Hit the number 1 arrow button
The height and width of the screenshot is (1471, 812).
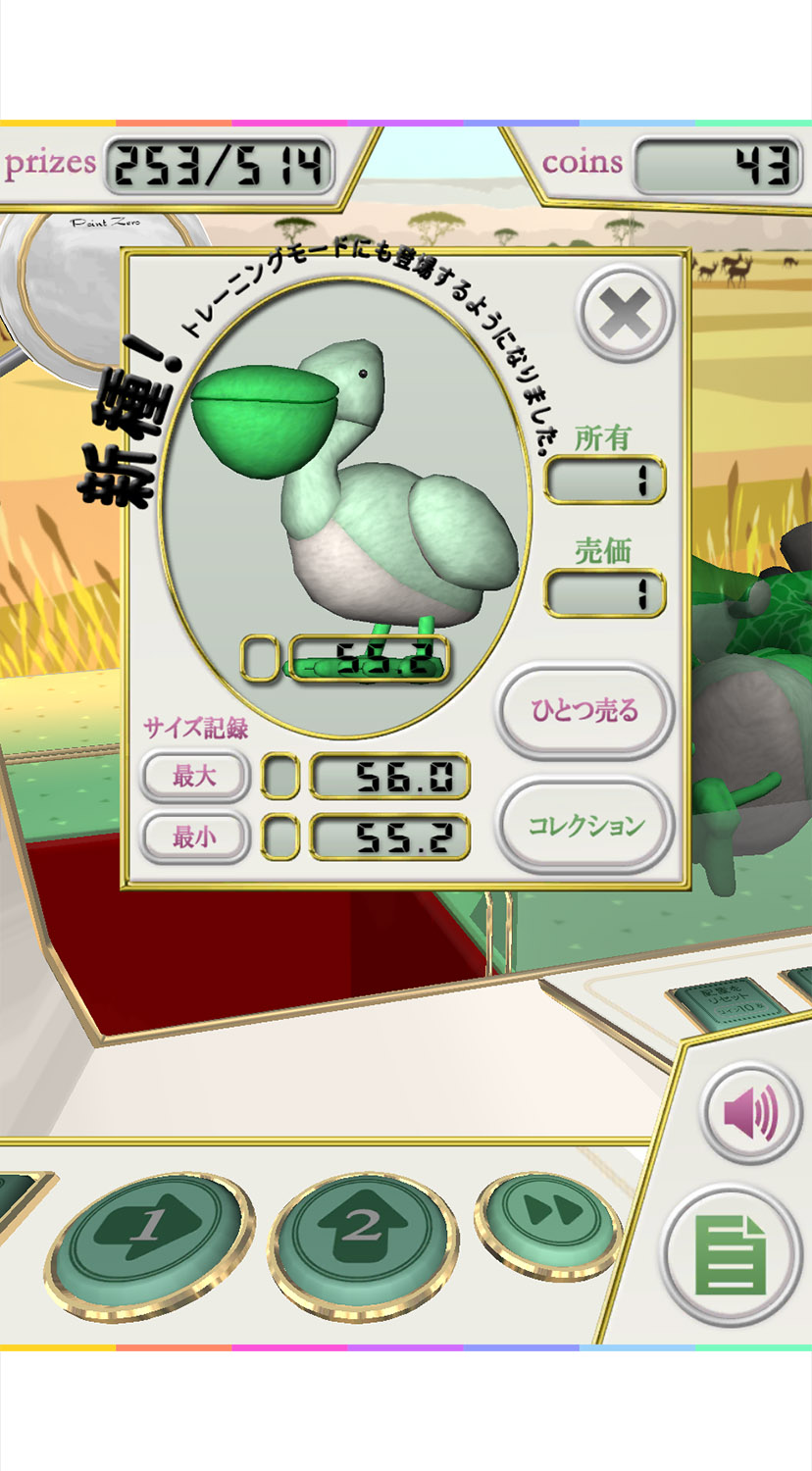[x=149, y=1230]
